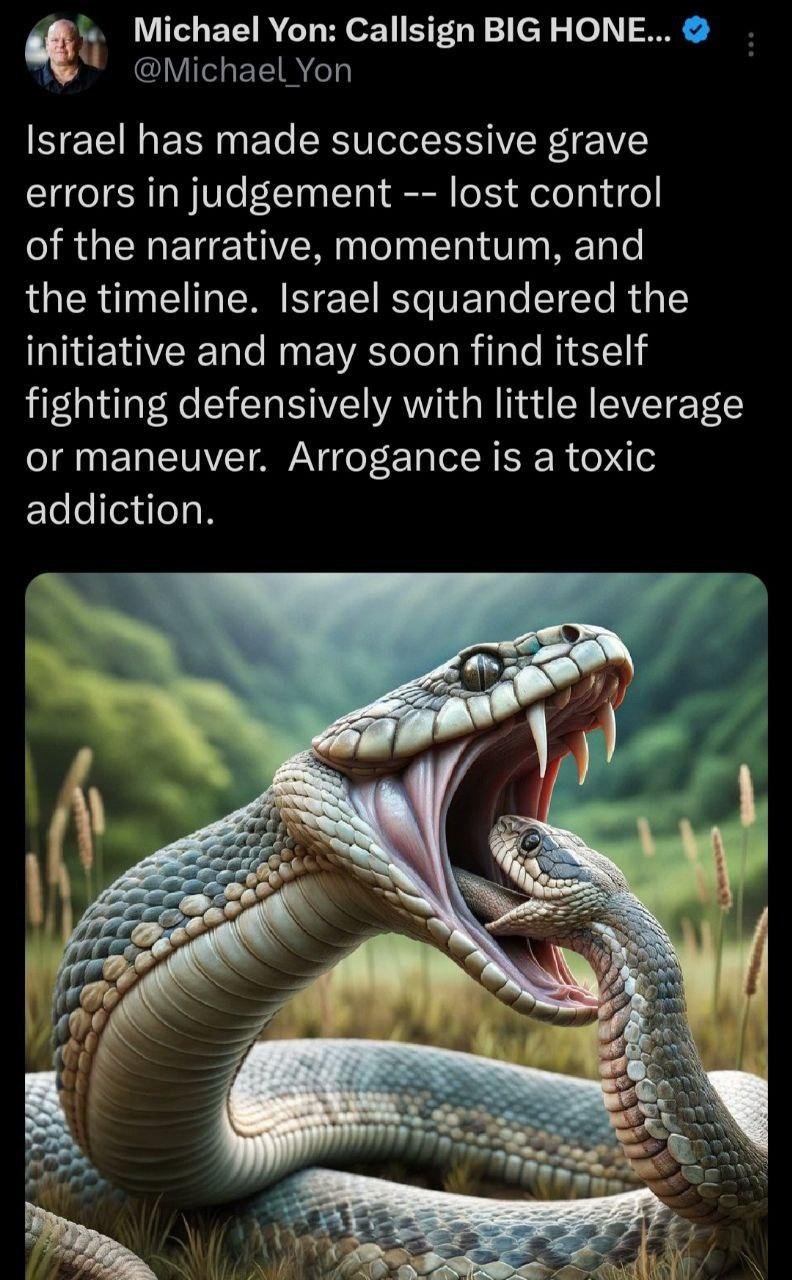
Task: Open the tweet's three-dot overflow menu
Action: [x=751, y=43]
